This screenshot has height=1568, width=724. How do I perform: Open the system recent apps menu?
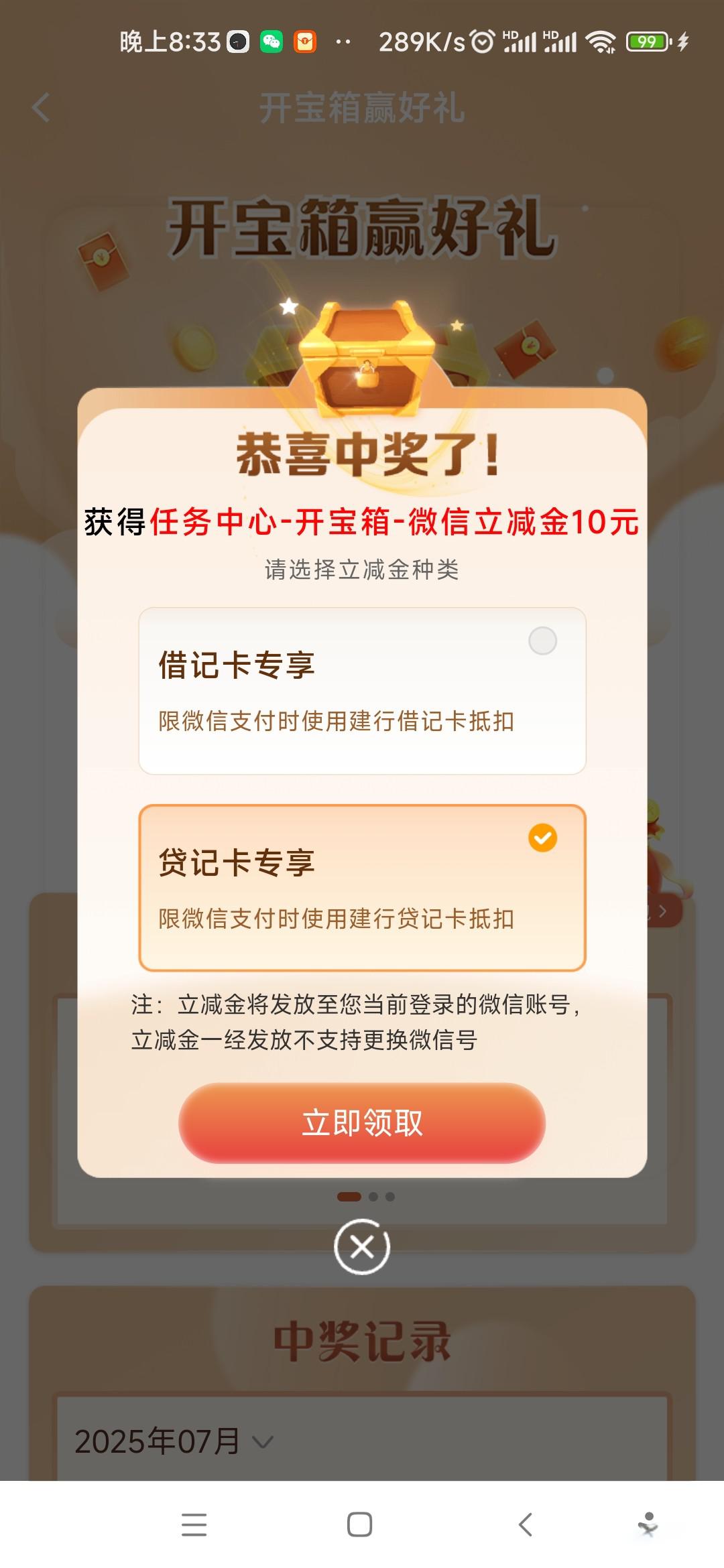pyautogui.click(x=194, y=1524)
